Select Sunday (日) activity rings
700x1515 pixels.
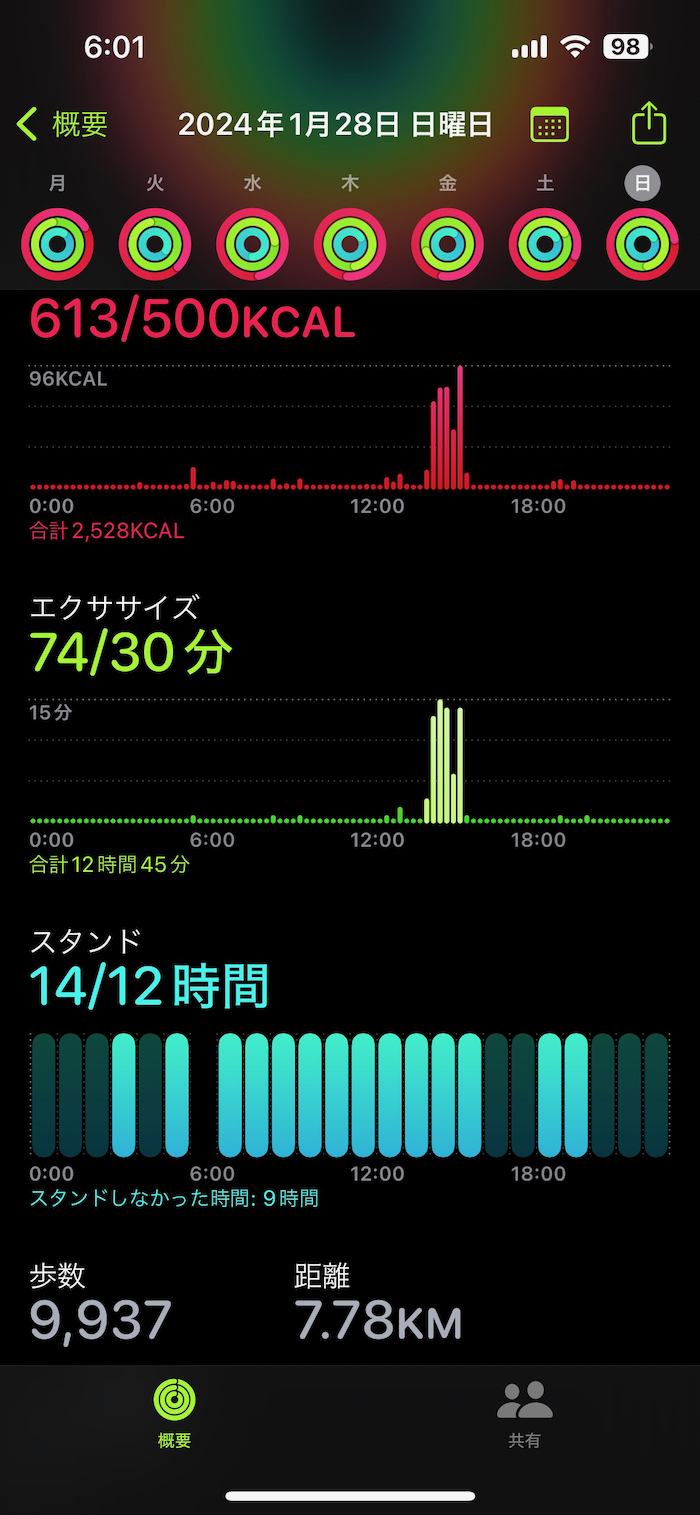click(642, 243)
